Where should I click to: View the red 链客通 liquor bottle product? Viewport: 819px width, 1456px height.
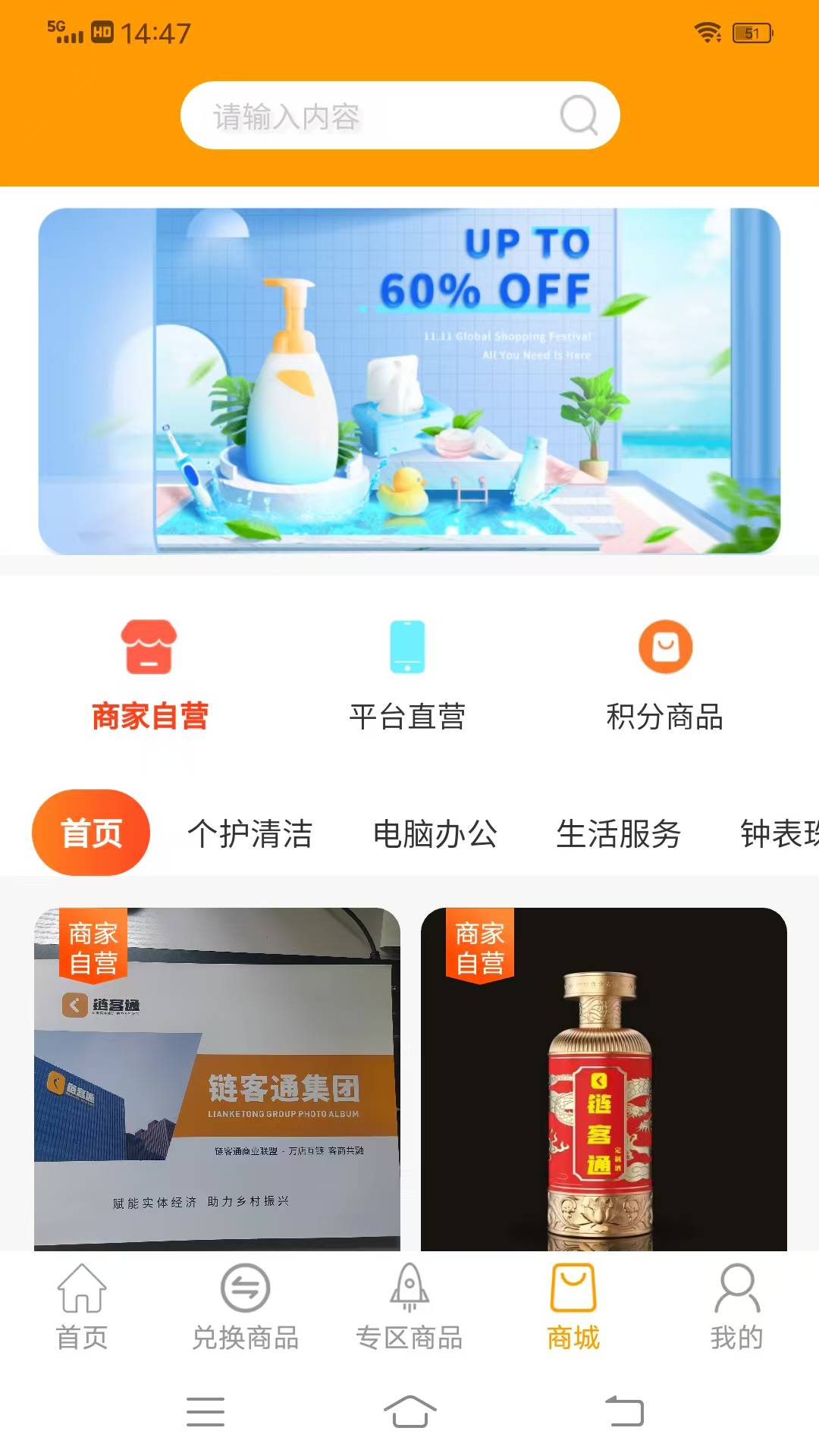(x=604, y=1078)
